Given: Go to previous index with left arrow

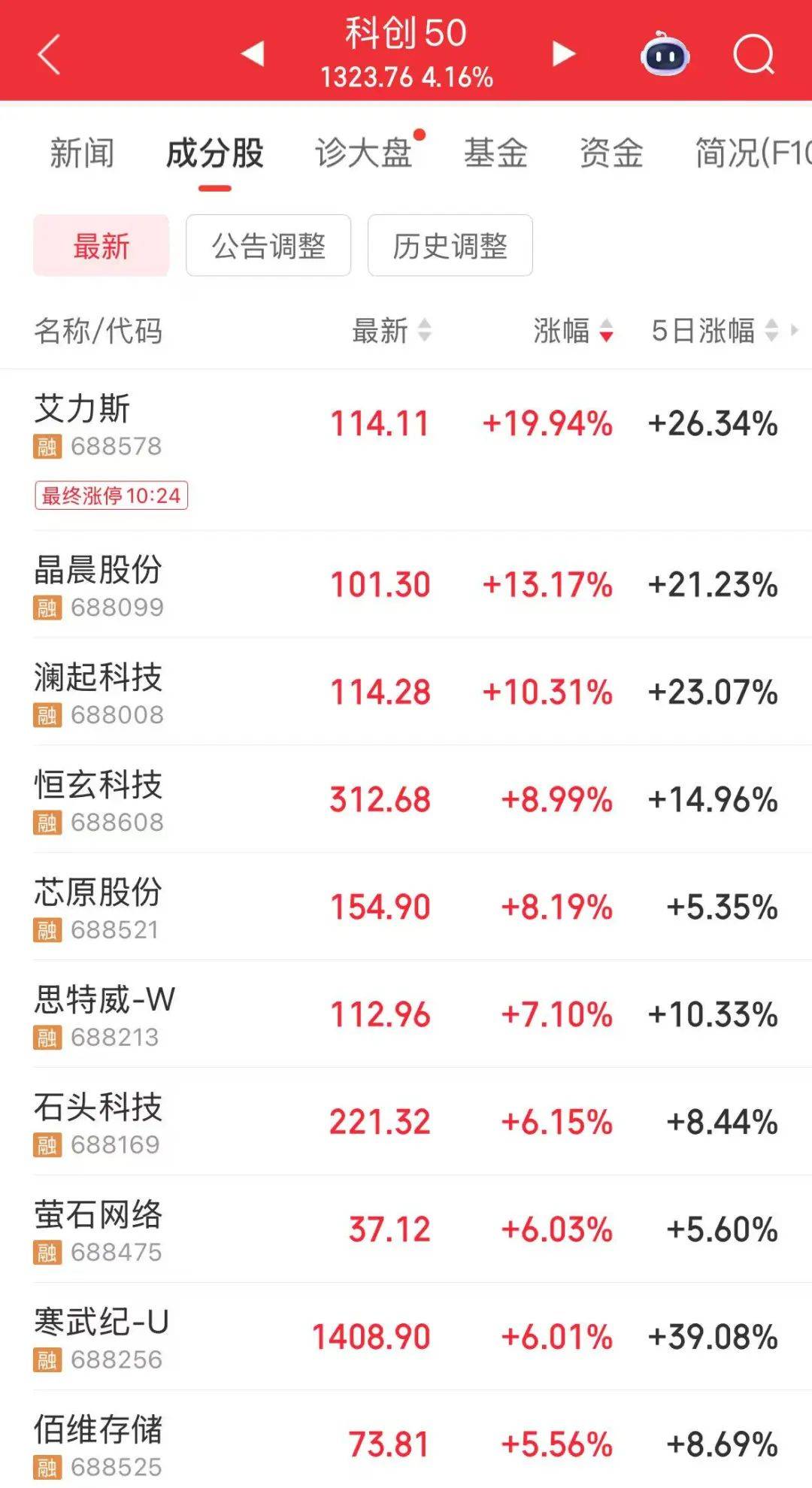Looking at the screenshot, I should click(250, 54).
